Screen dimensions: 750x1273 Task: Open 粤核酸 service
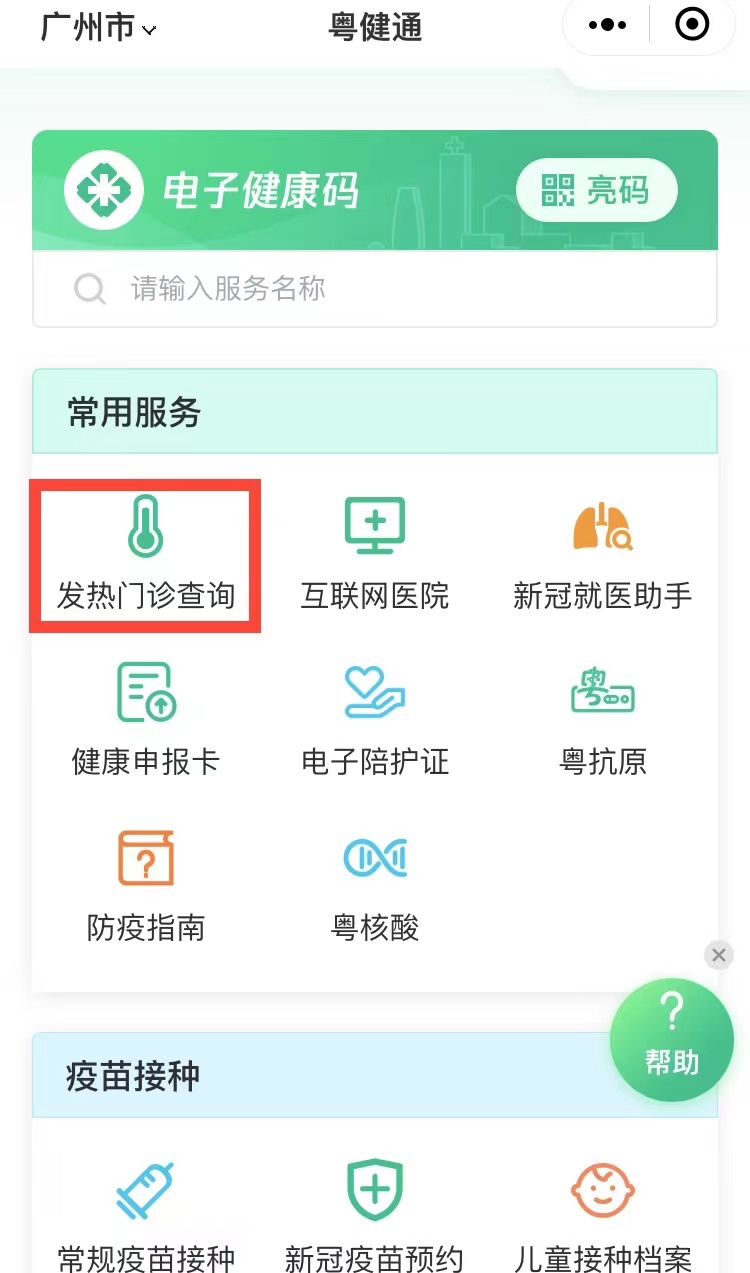(375, 888)
